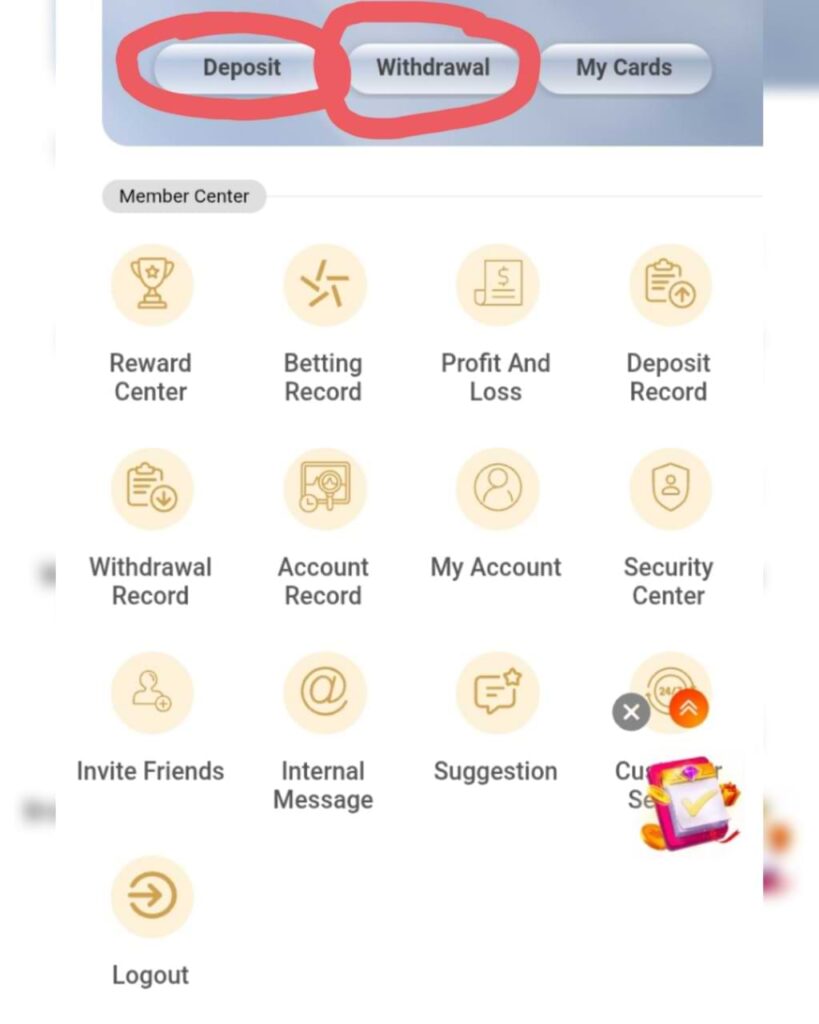Enter the Security Center
The width and height of the screenshot is (819, 1024).
669,490
